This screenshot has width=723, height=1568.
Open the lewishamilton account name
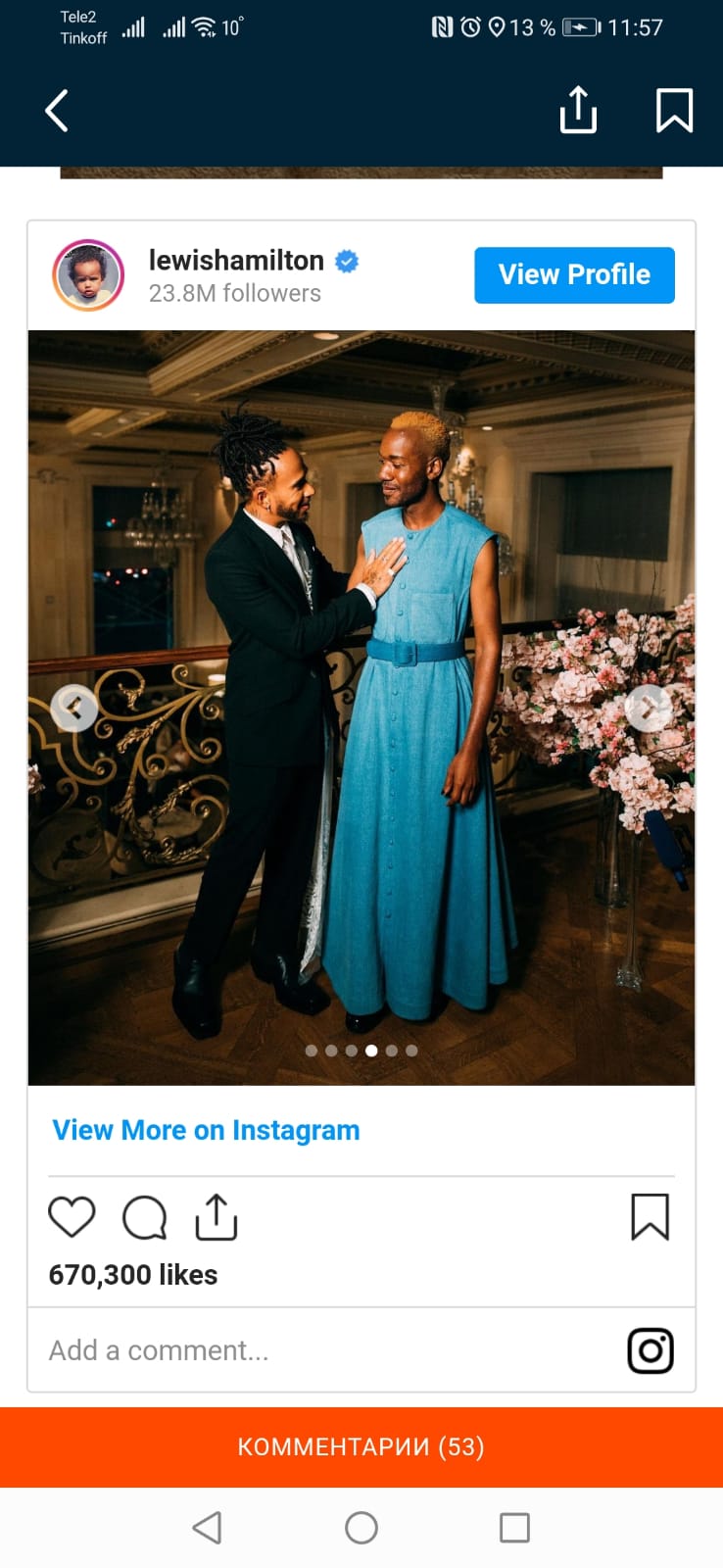click(x=236, y=260)
